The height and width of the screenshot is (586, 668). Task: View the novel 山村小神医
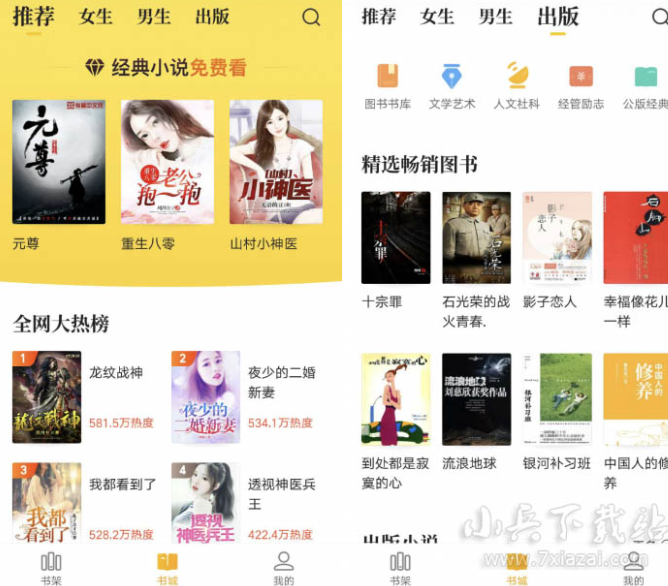click(x=275, y=162)
